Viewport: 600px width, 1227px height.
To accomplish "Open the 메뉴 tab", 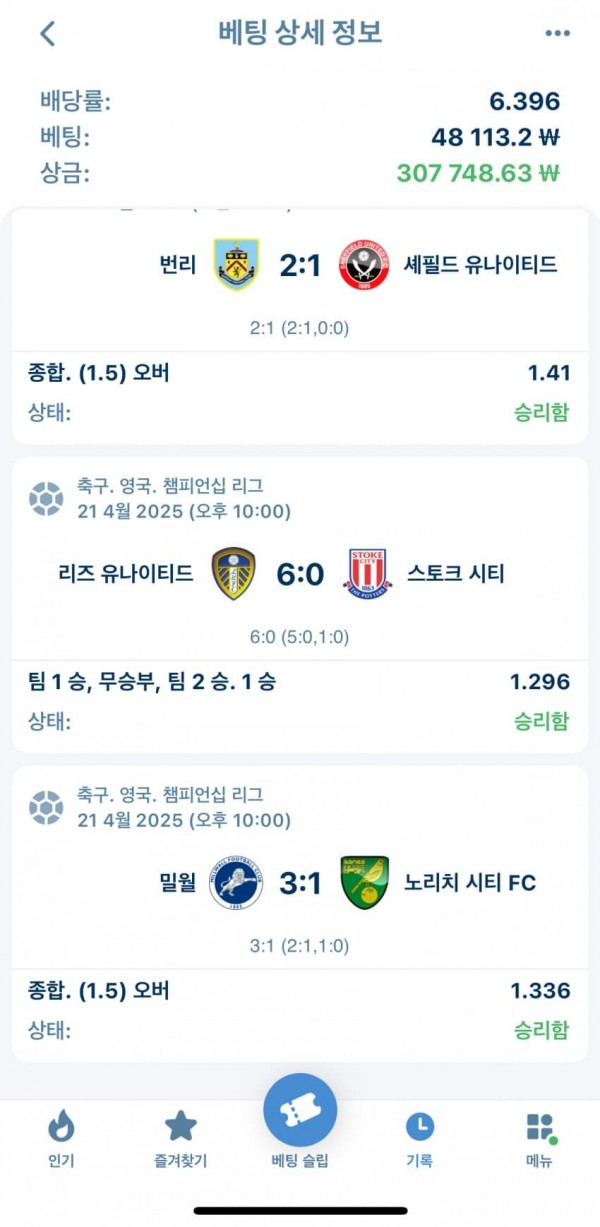I will [x=540, y=1138].
